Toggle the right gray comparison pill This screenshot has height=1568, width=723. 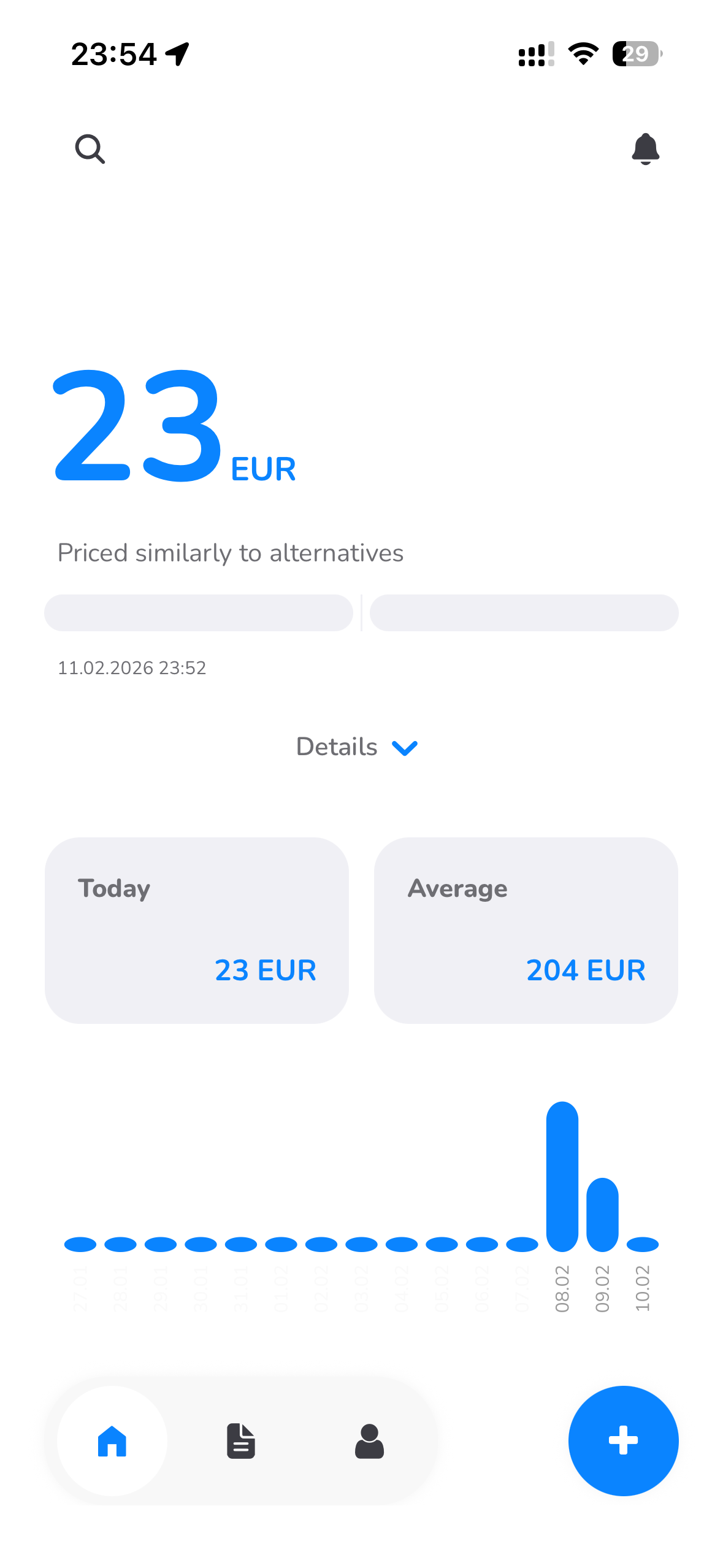(525, 612)
